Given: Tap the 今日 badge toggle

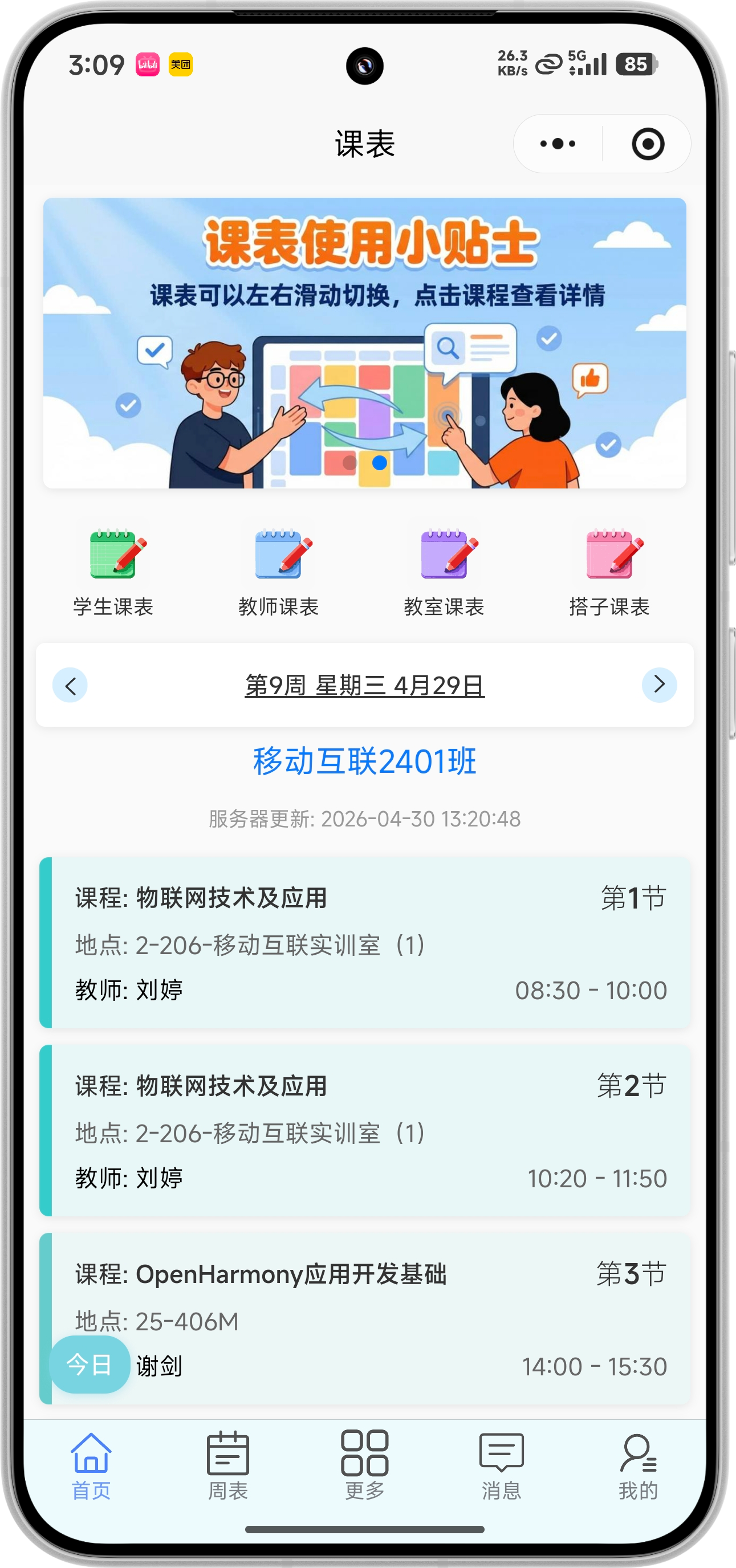Looking at the screenshot, I should [x=89, y=1365].
